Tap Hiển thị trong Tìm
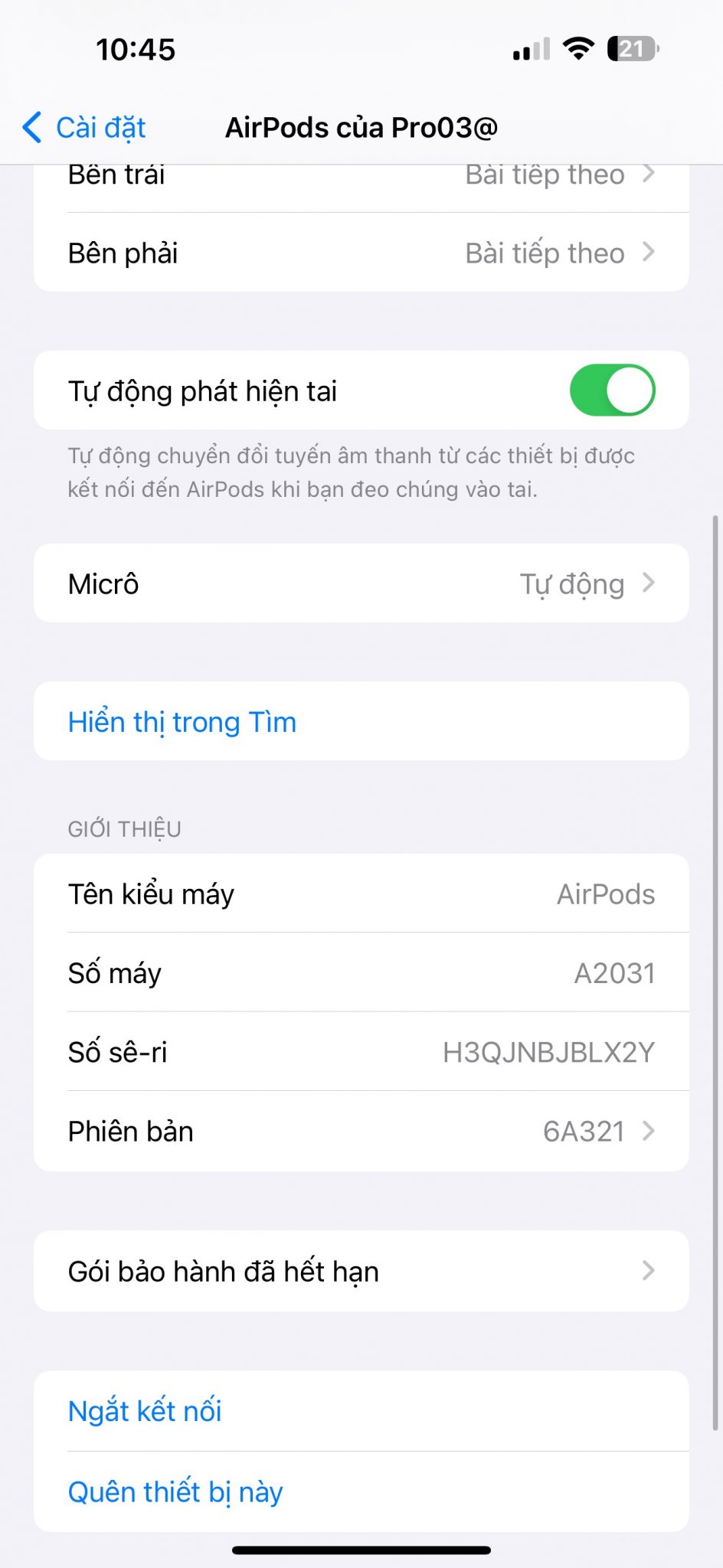Image resolution: width=723 pixels, height=1568 pixels. pyautogui.click(x=361, y=721)
